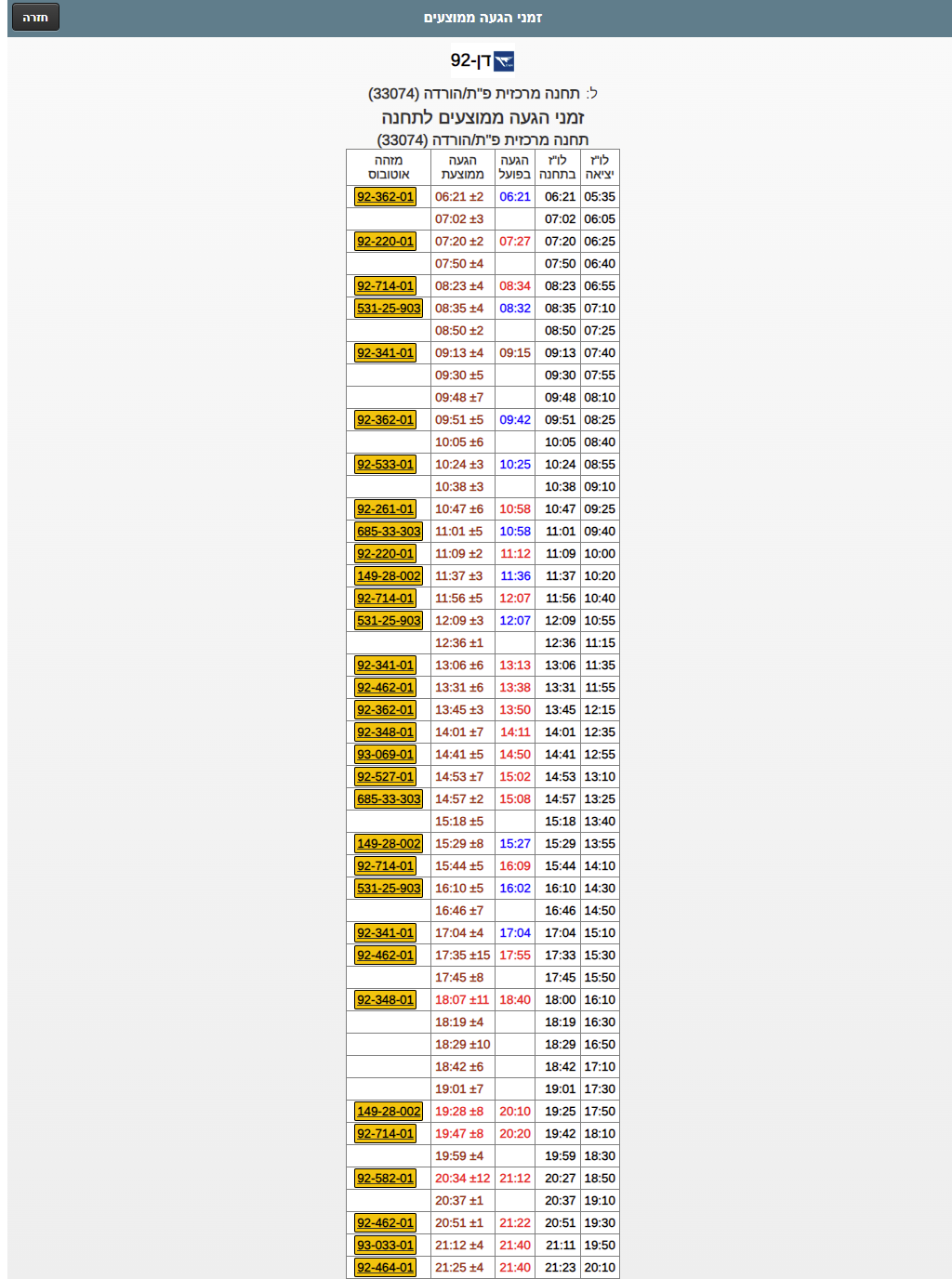Image resolution: width=952 pixels, height=1279 pixels.
Task: Open the 92-341-01 bus link near 09:13
Action: 386,352
